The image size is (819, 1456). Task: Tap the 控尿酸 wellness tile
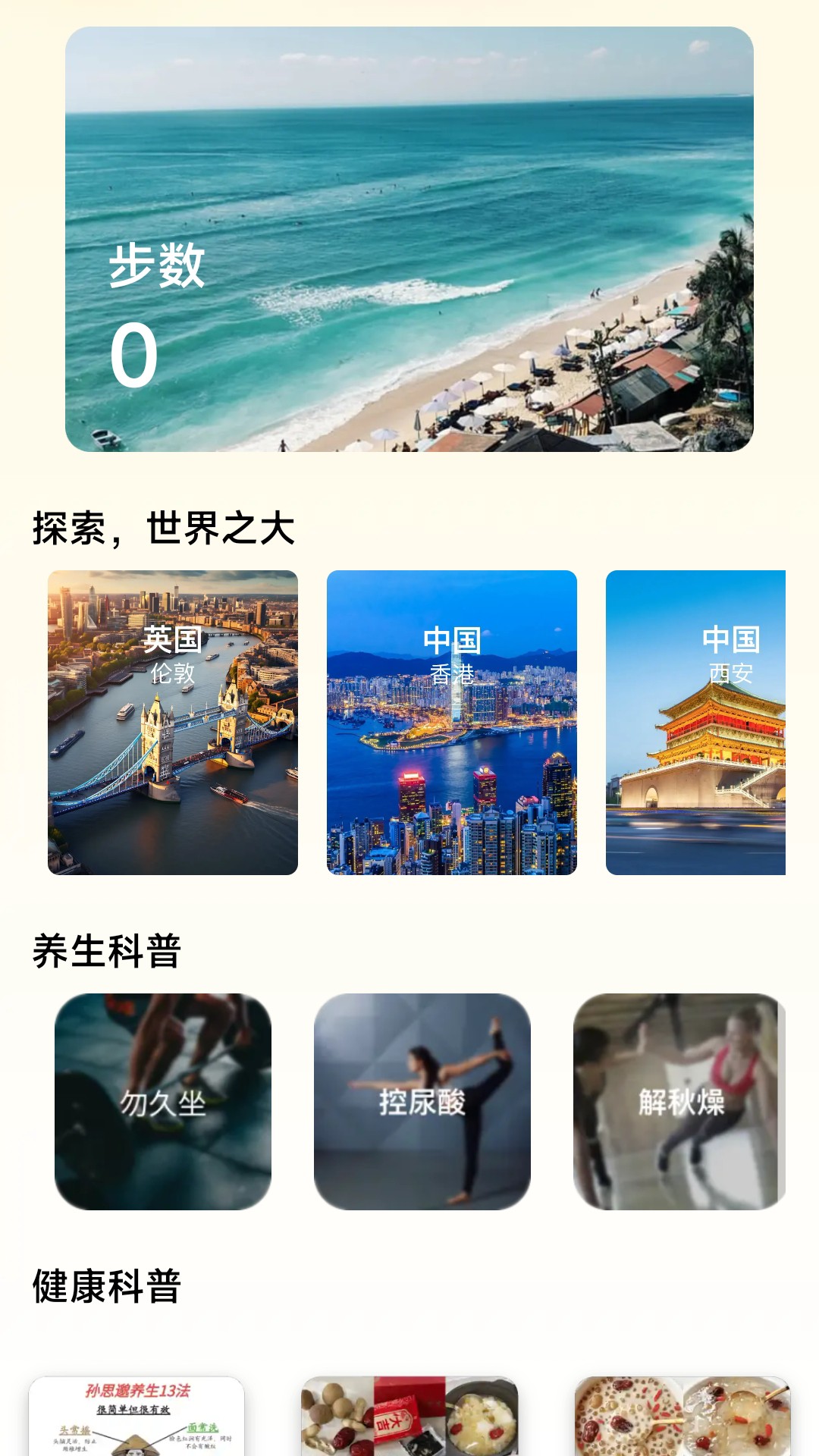tap(422, 1101)
